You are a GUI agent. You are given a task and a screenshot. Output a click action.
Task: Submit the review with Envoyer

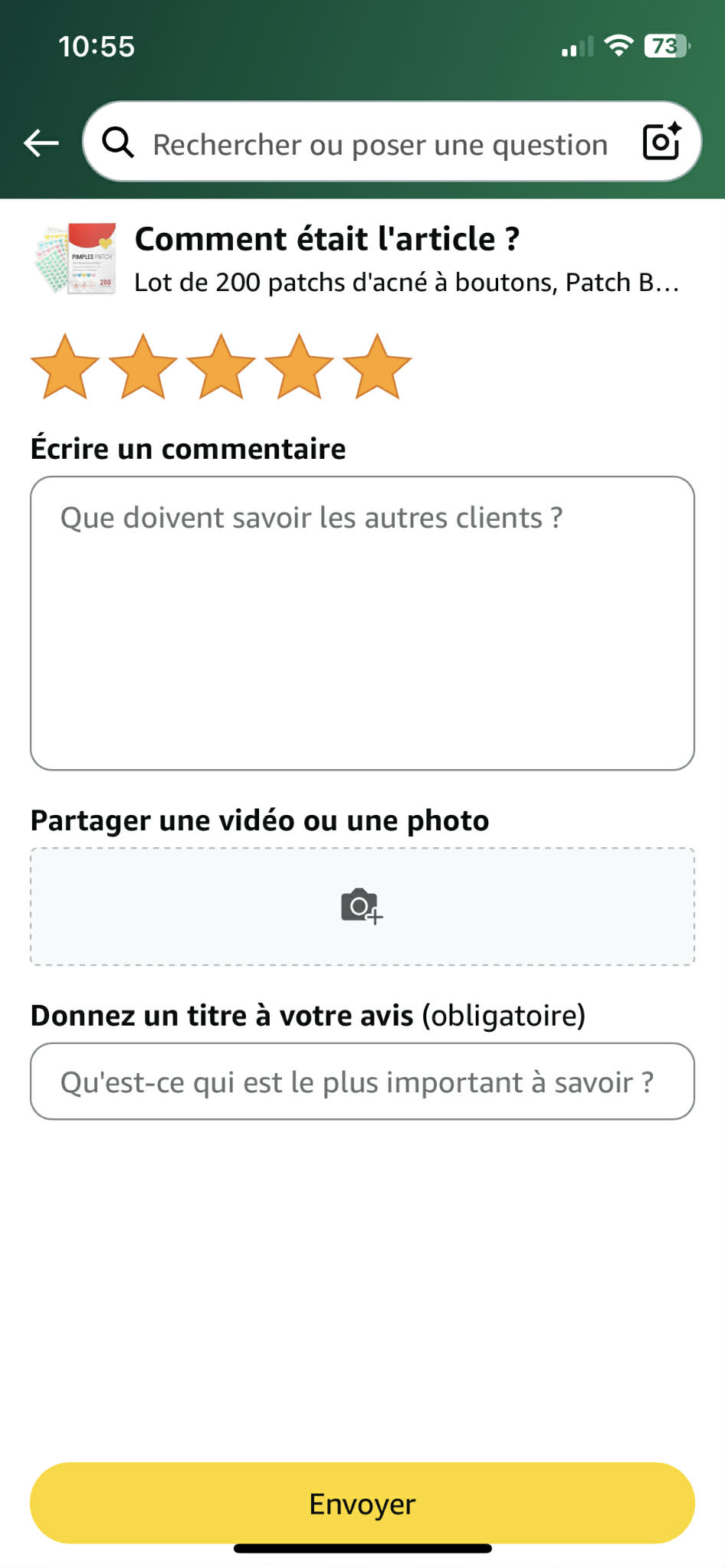click(362, 1503)
